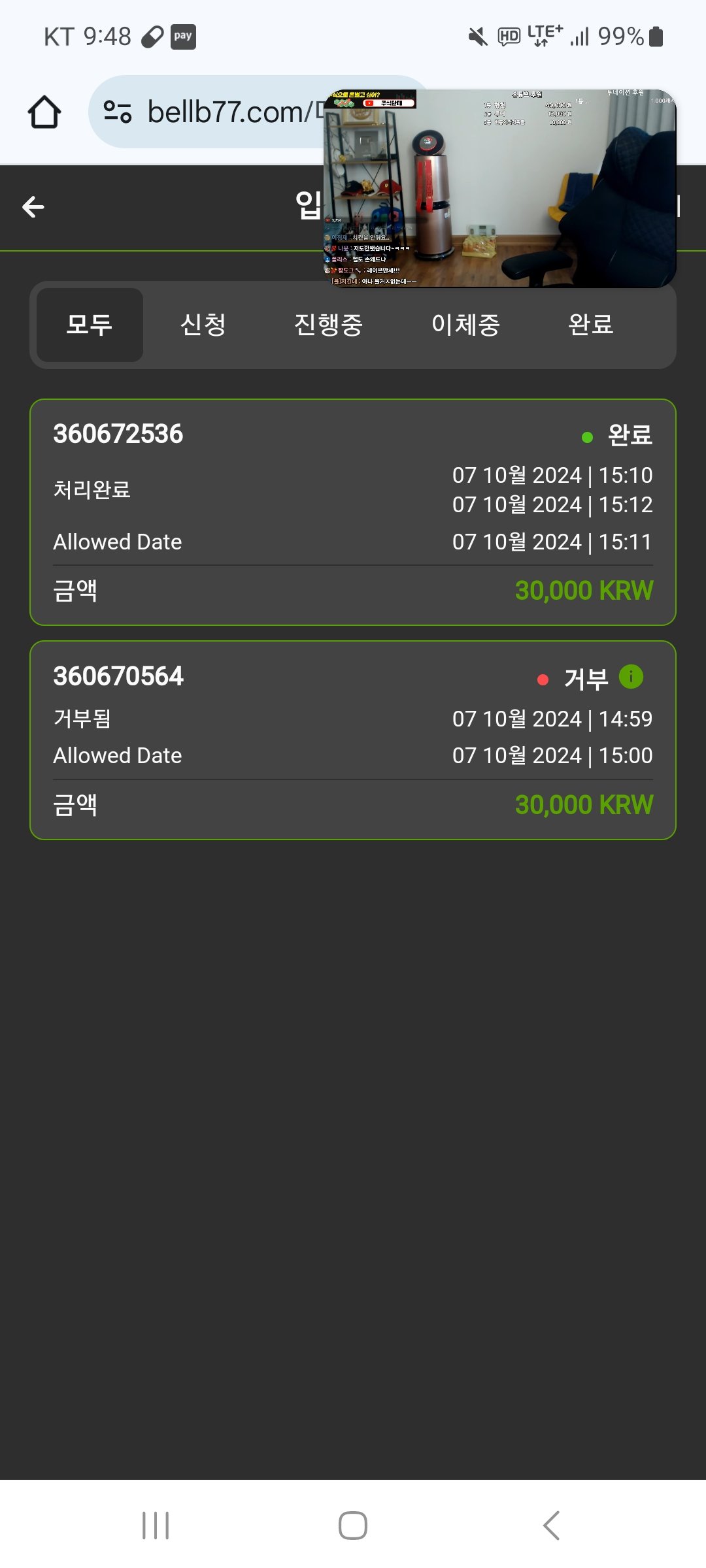Filter by the 이체중 tab
This screenshot has height=1568, width=706.
coord(465,325)
